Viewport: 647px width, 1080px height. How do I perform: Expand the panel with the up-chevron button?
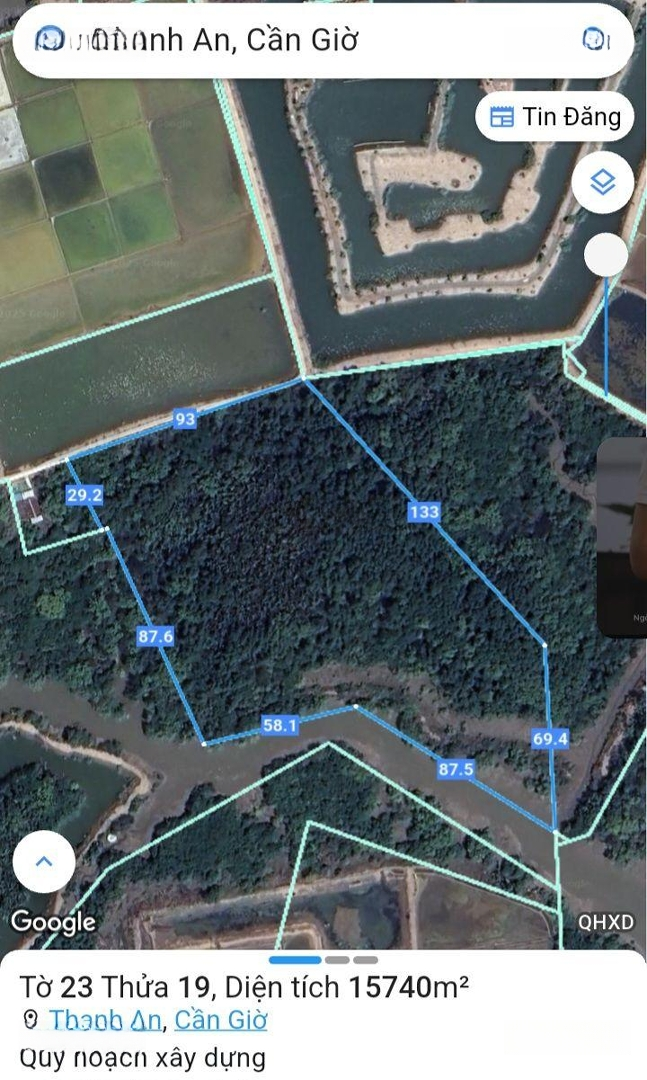44,861
